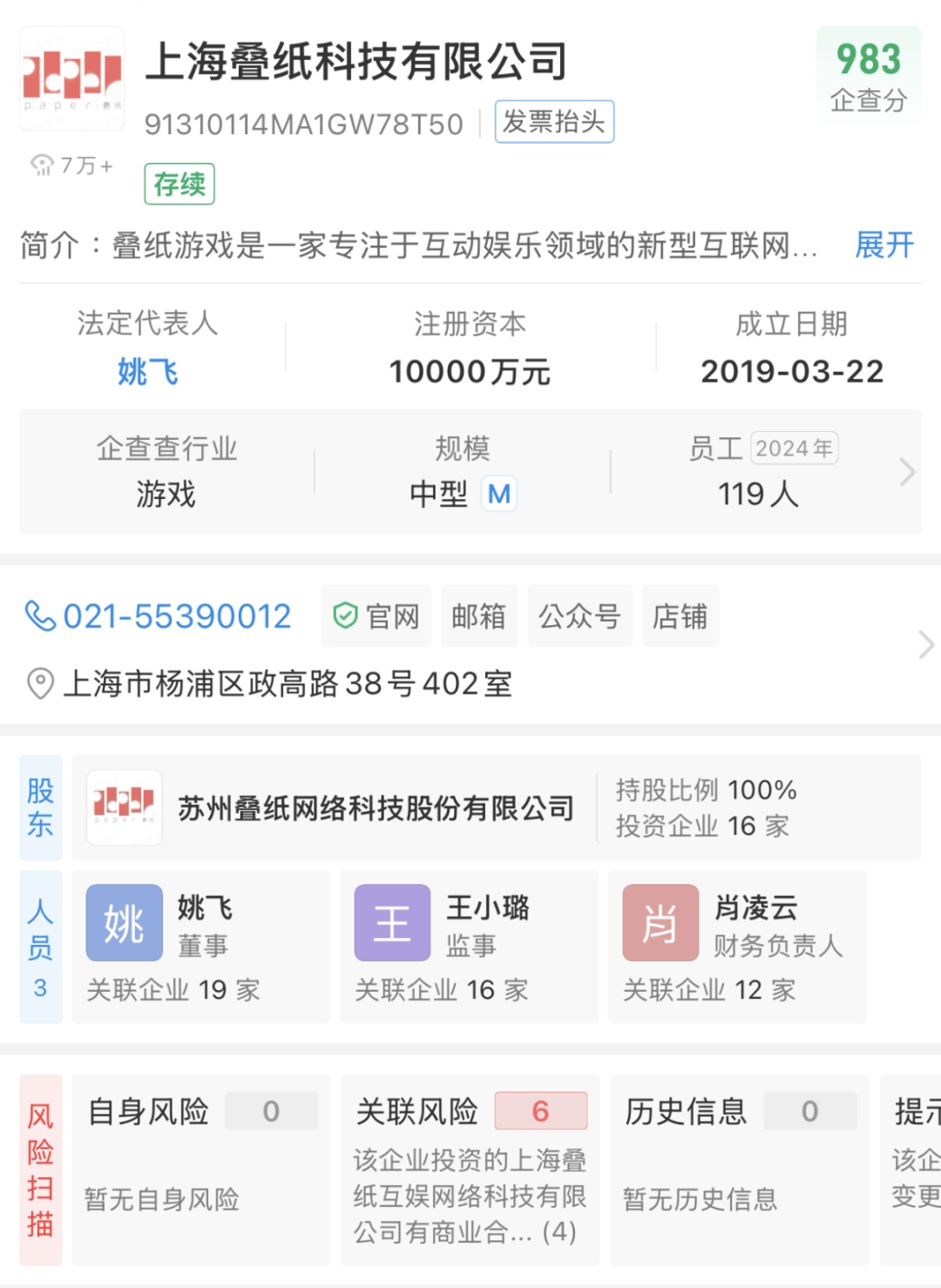
Task: Open the 历史信息 card
Action: coord(740,1169)
